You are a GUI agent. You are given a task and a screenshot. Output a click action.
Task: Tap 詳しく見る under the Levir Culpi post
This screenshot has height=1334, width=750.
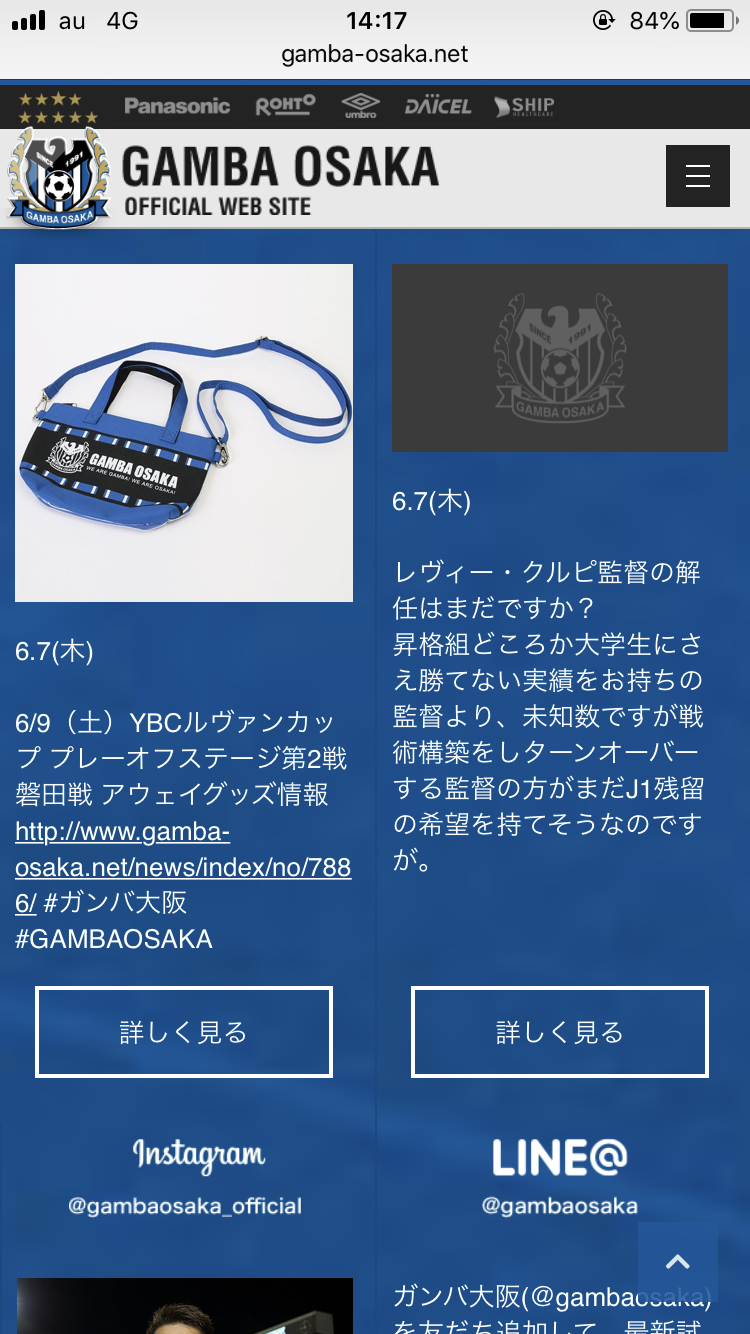[x=560, y=1032]
